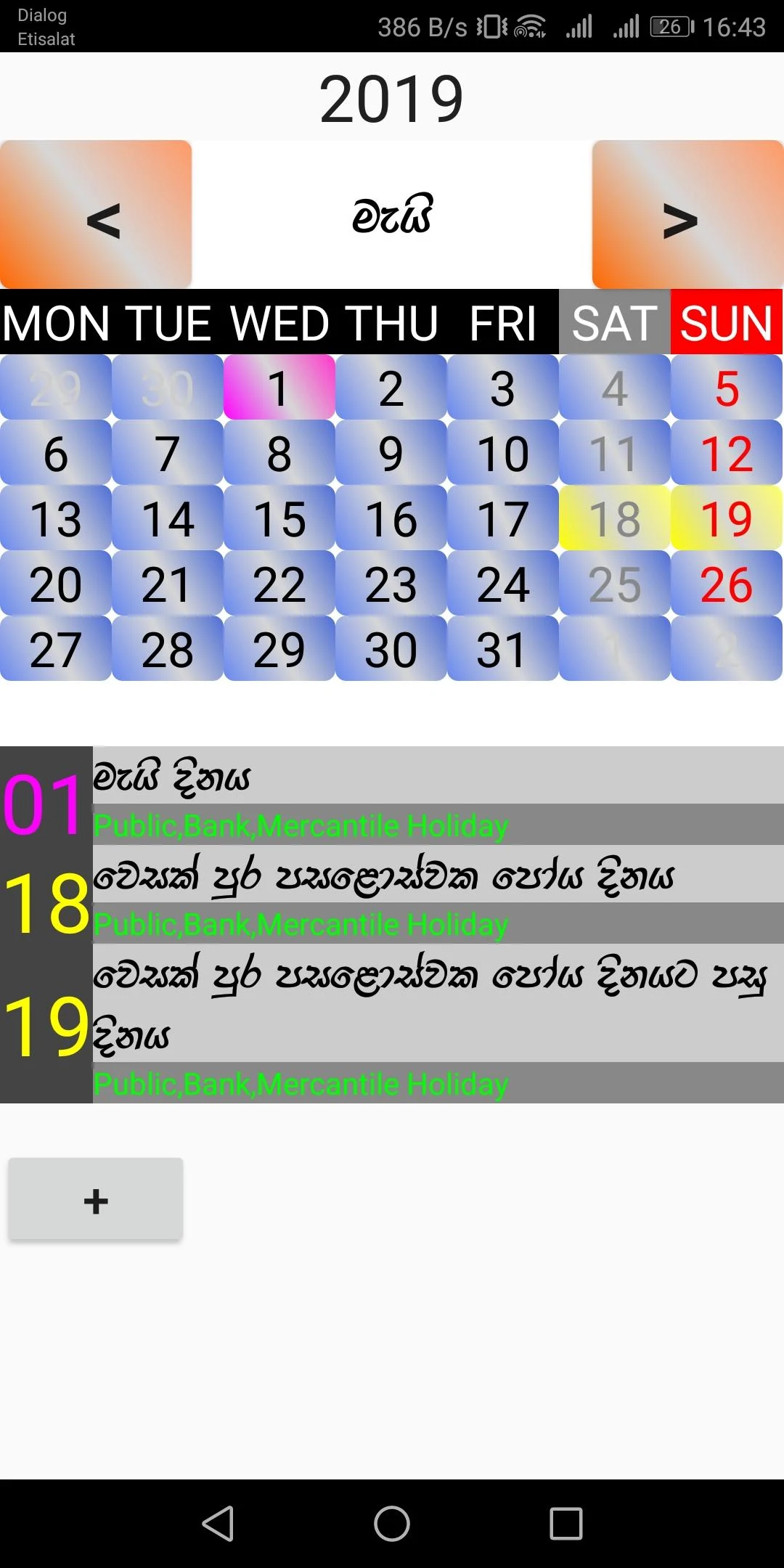Select May 31 date cell
The height and width of the screenshot is (1568, 784).
coord(503,649)
